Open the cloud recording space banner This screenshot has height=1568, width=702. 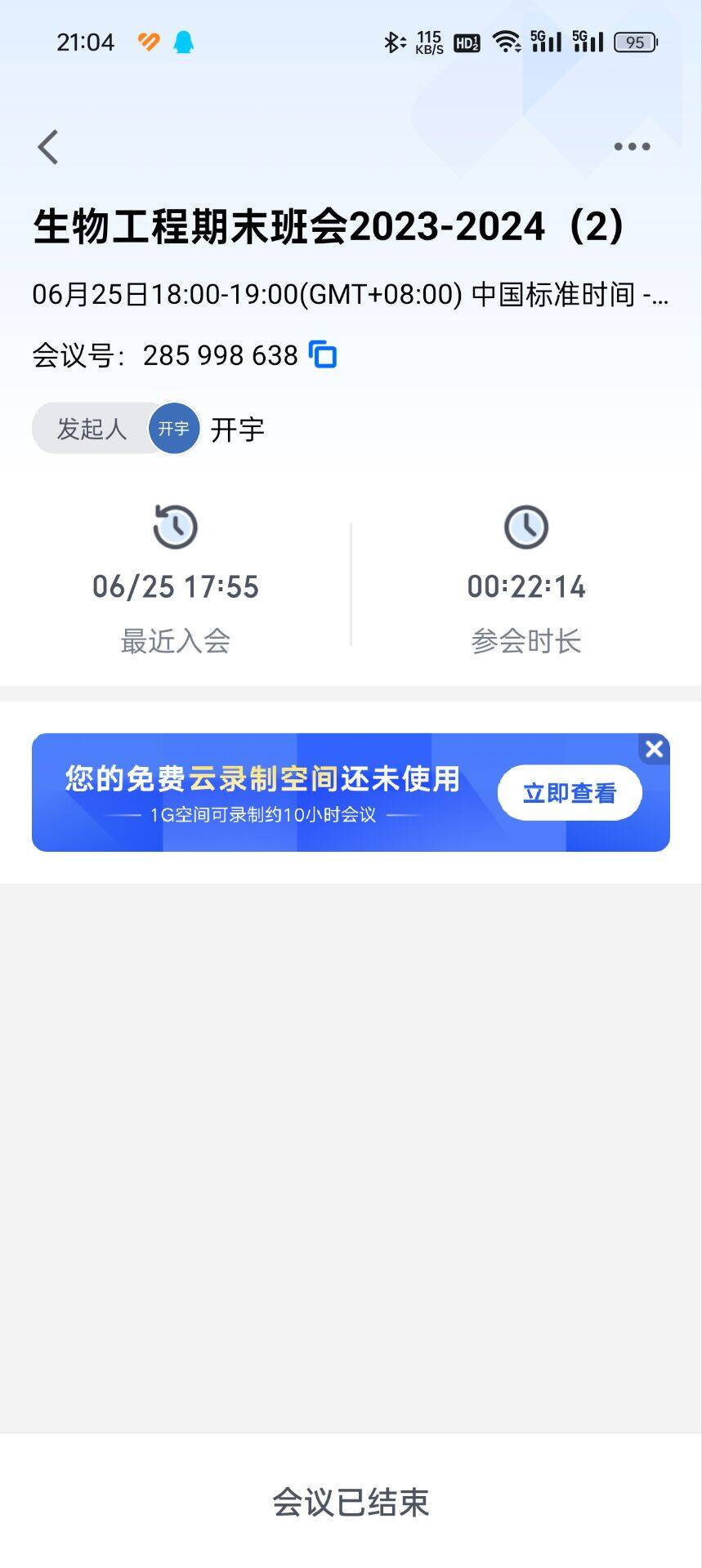point(262,792)
